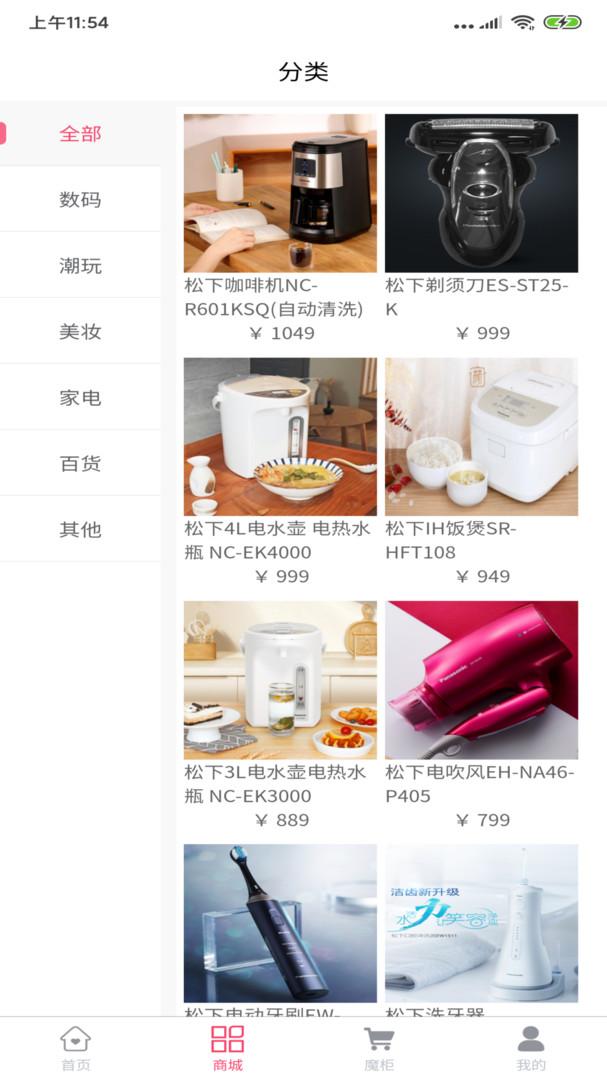View 松下剃须刀ES-ST25-K product

coord(481,193)
